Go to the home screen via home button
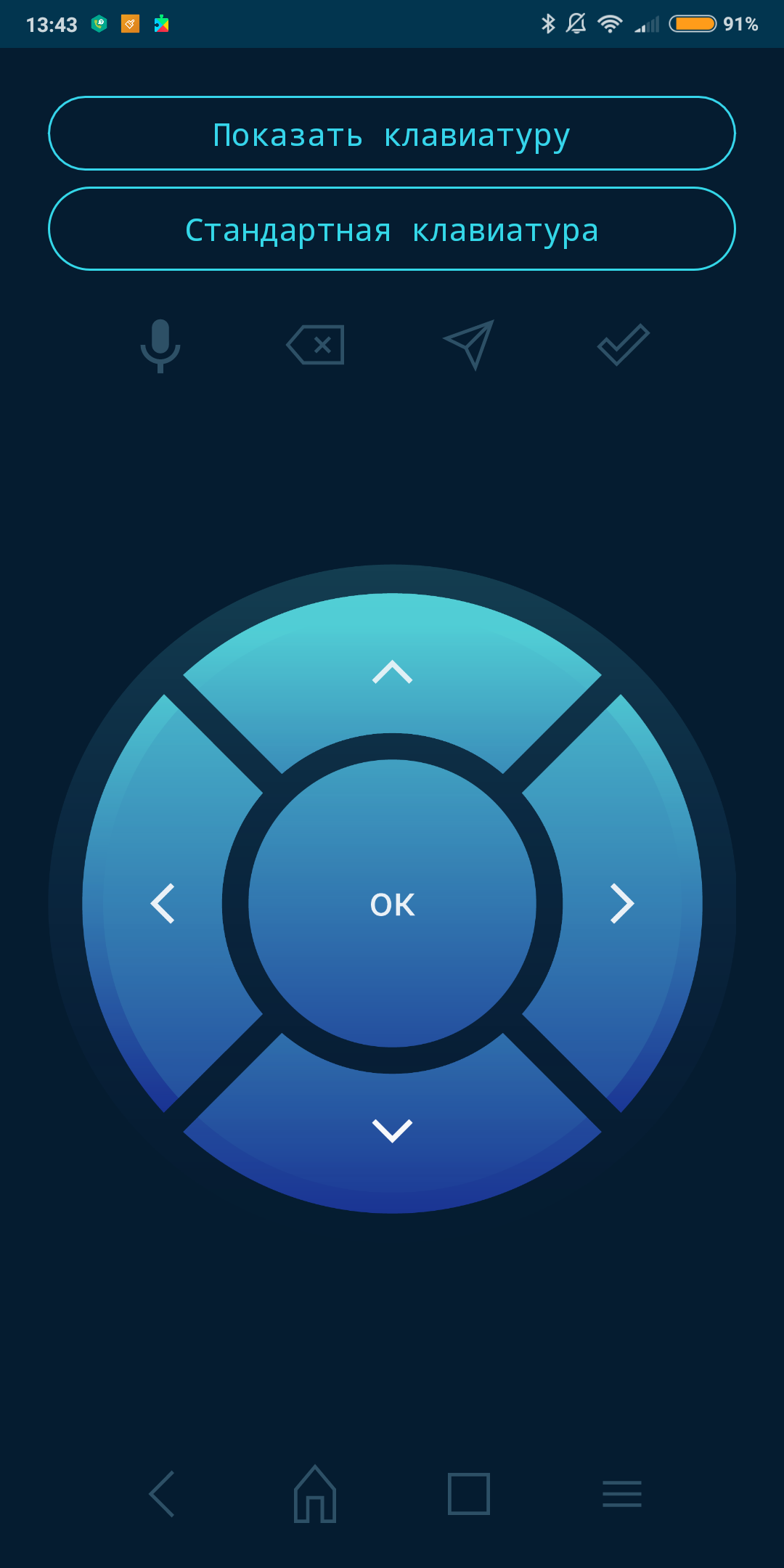Image resolution: width=784 pixels, height=1568 pixels. pyautogui.click(x=315, y=1494)
